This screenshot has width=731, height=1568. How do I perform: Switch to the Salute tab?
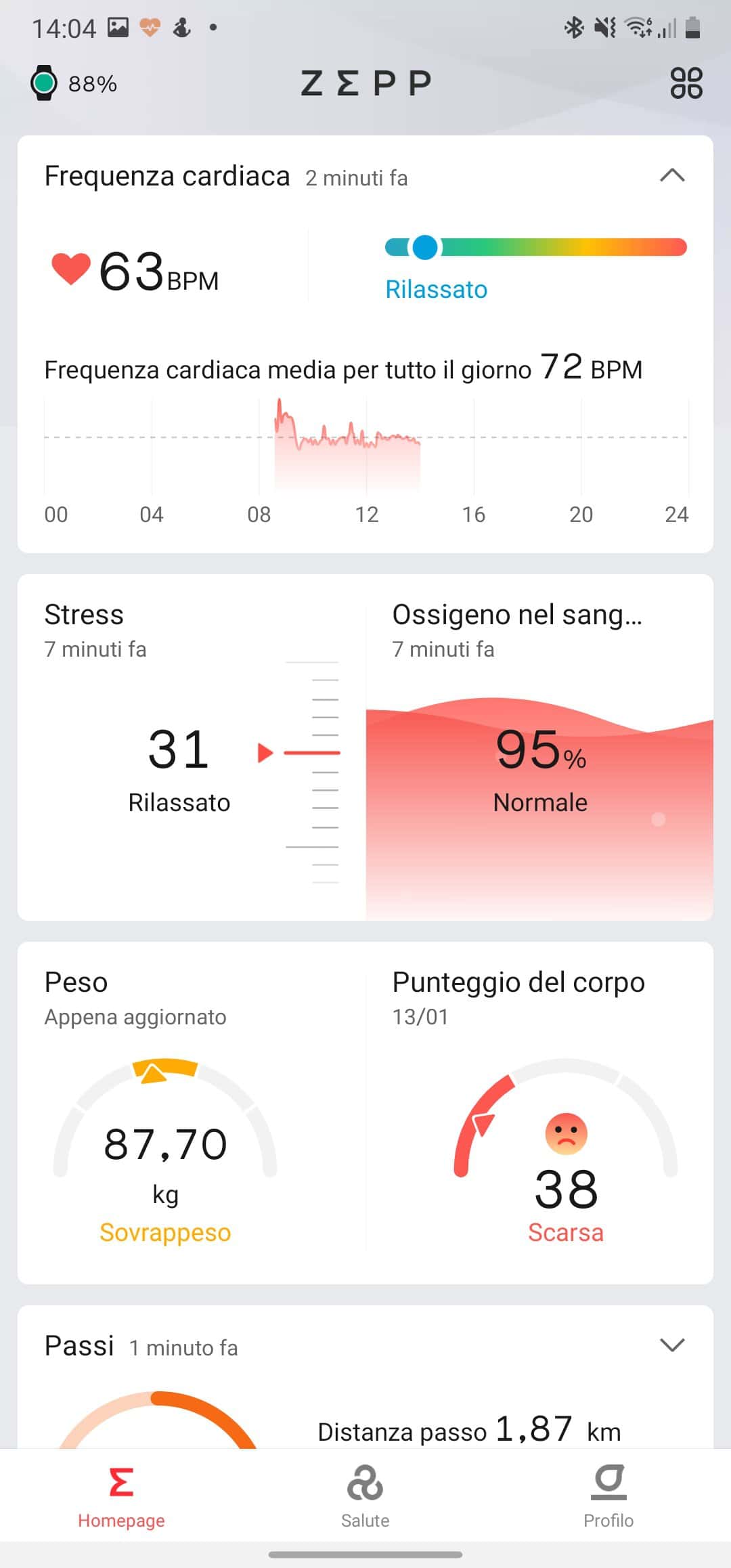(x=365, y=1495)
